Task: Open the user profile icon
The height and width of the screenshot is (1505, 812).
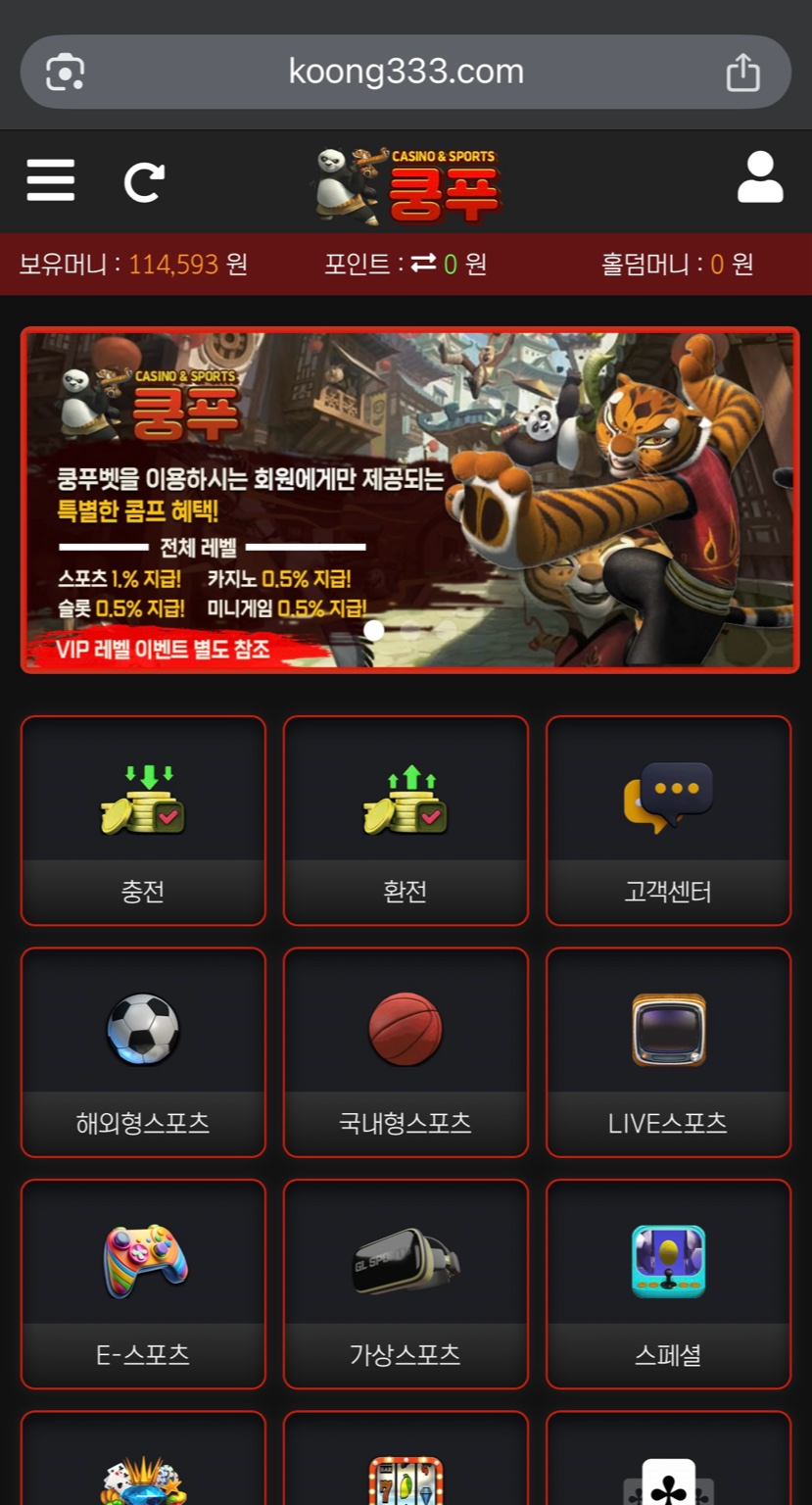Action: 760,178
